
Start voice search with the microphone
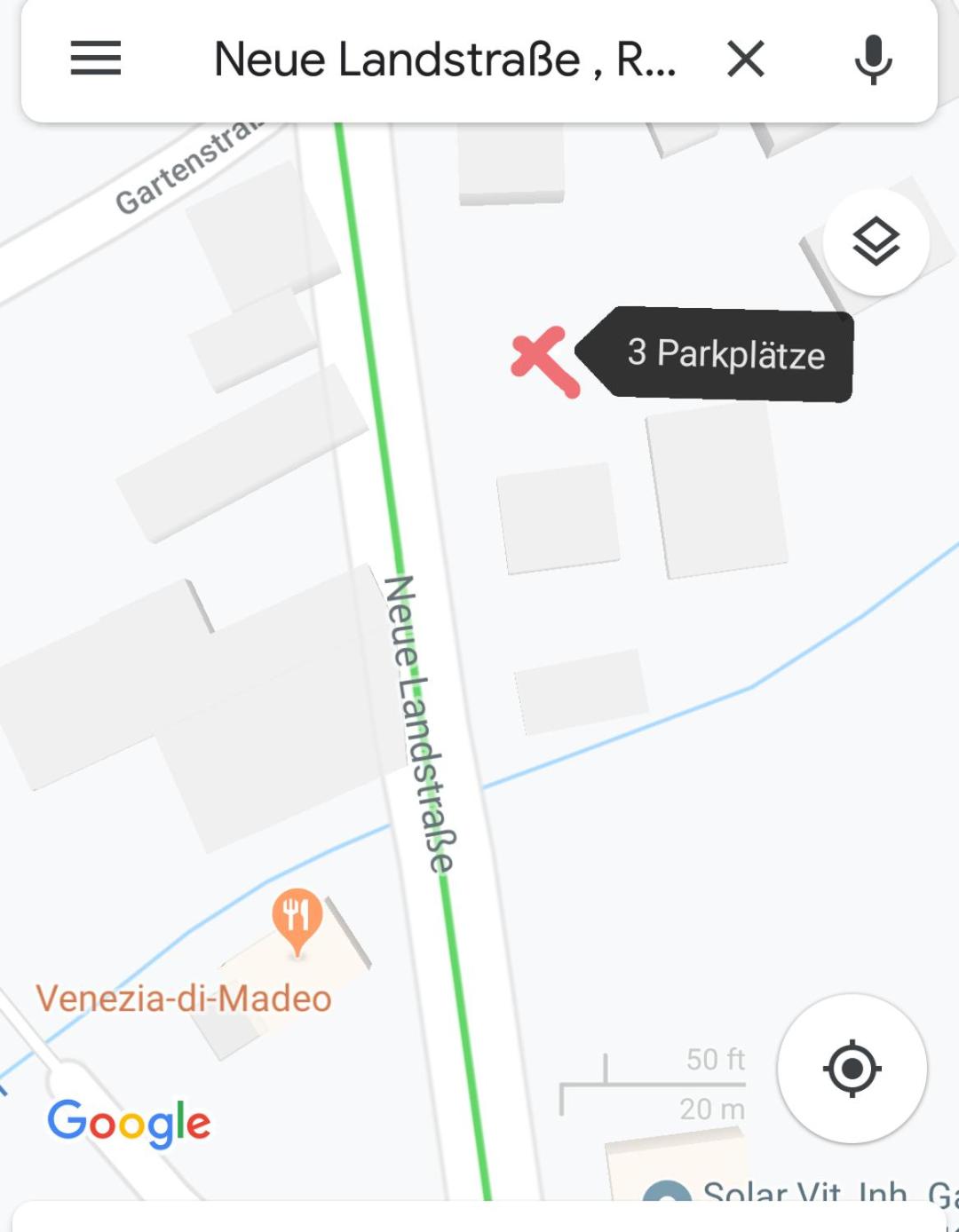[873, 59]
